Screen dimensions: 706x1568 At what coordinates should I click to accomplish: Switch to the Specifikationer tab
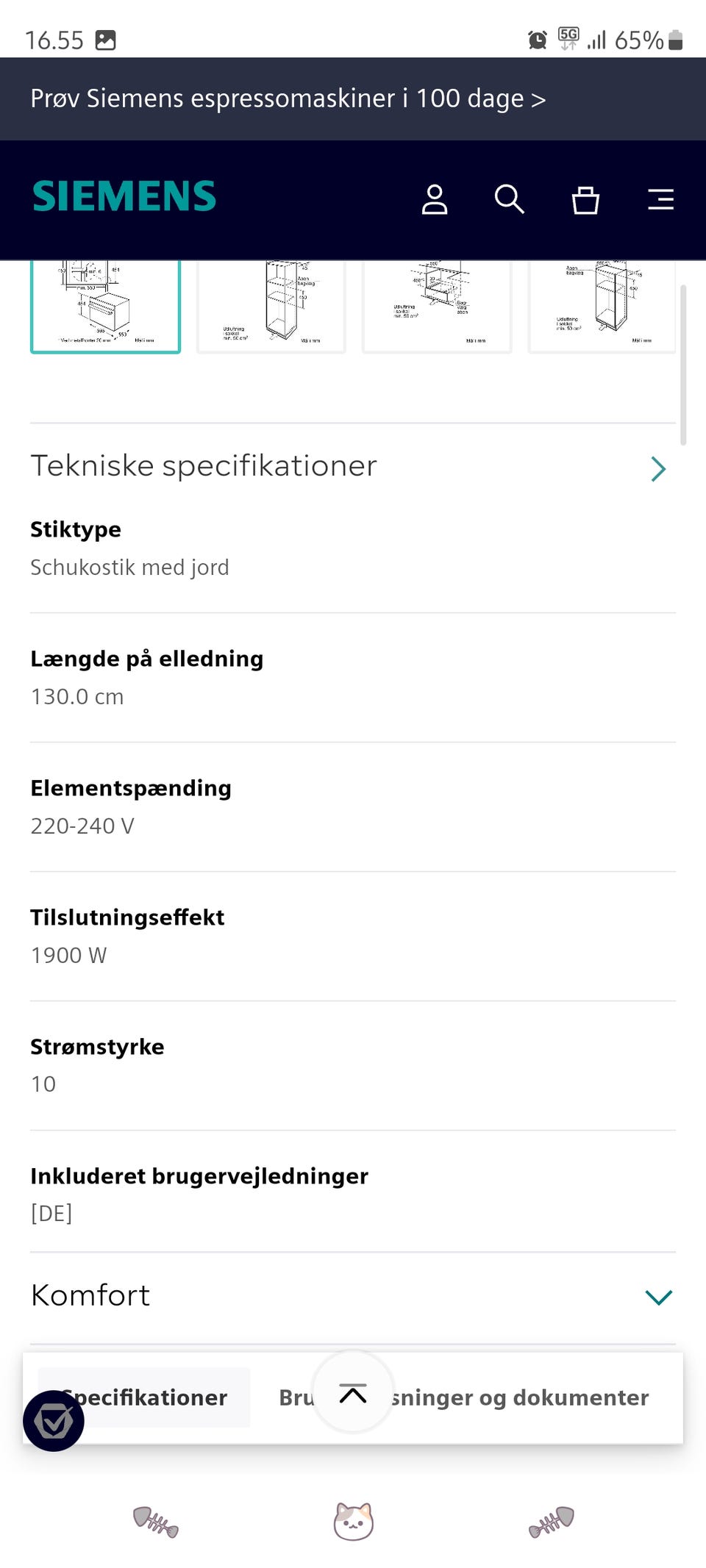point(144,1397)
